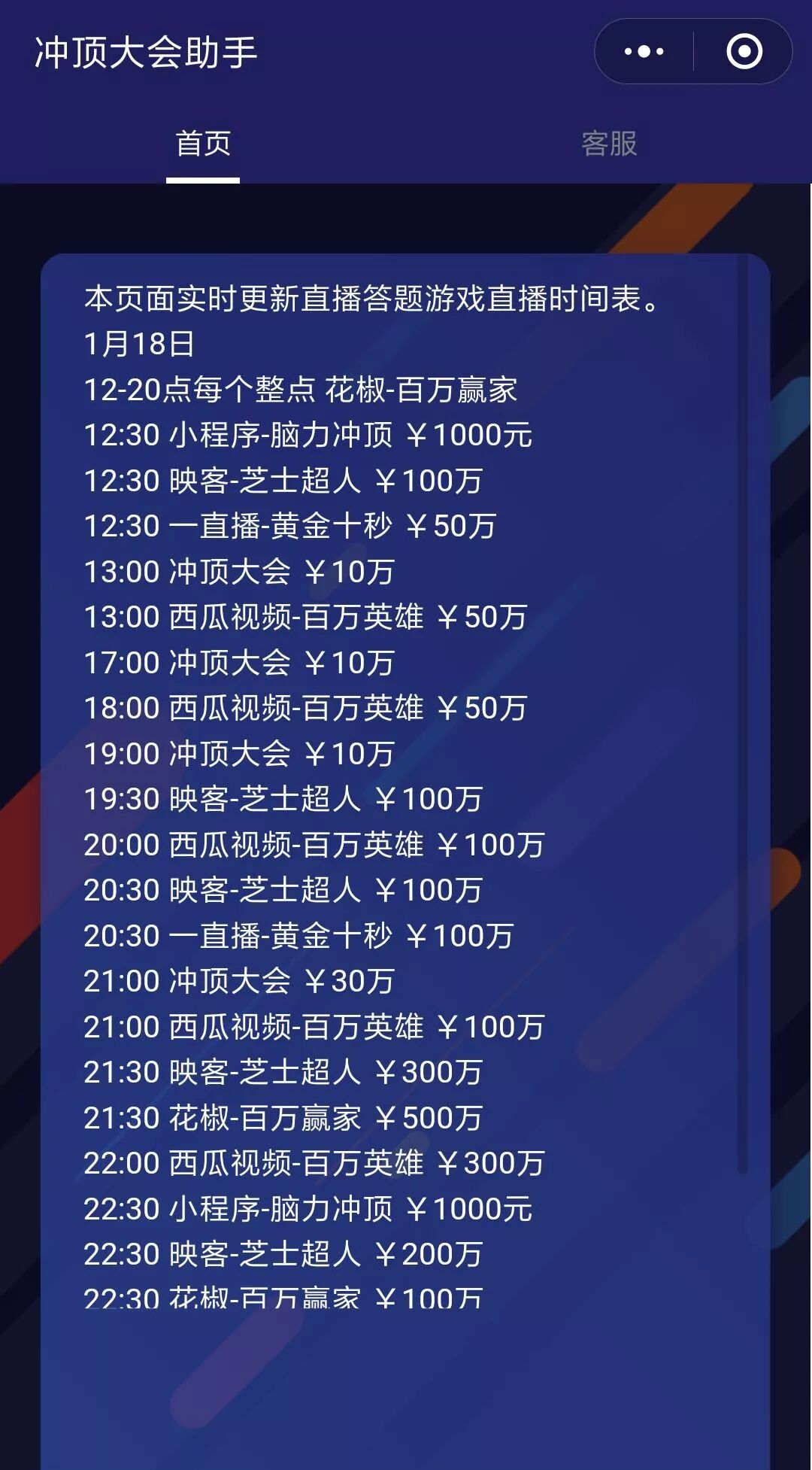The height and width of the screenshot is (1470, 812).
Task: Open the mini program more options menu
Action: [x=644, y=51]
